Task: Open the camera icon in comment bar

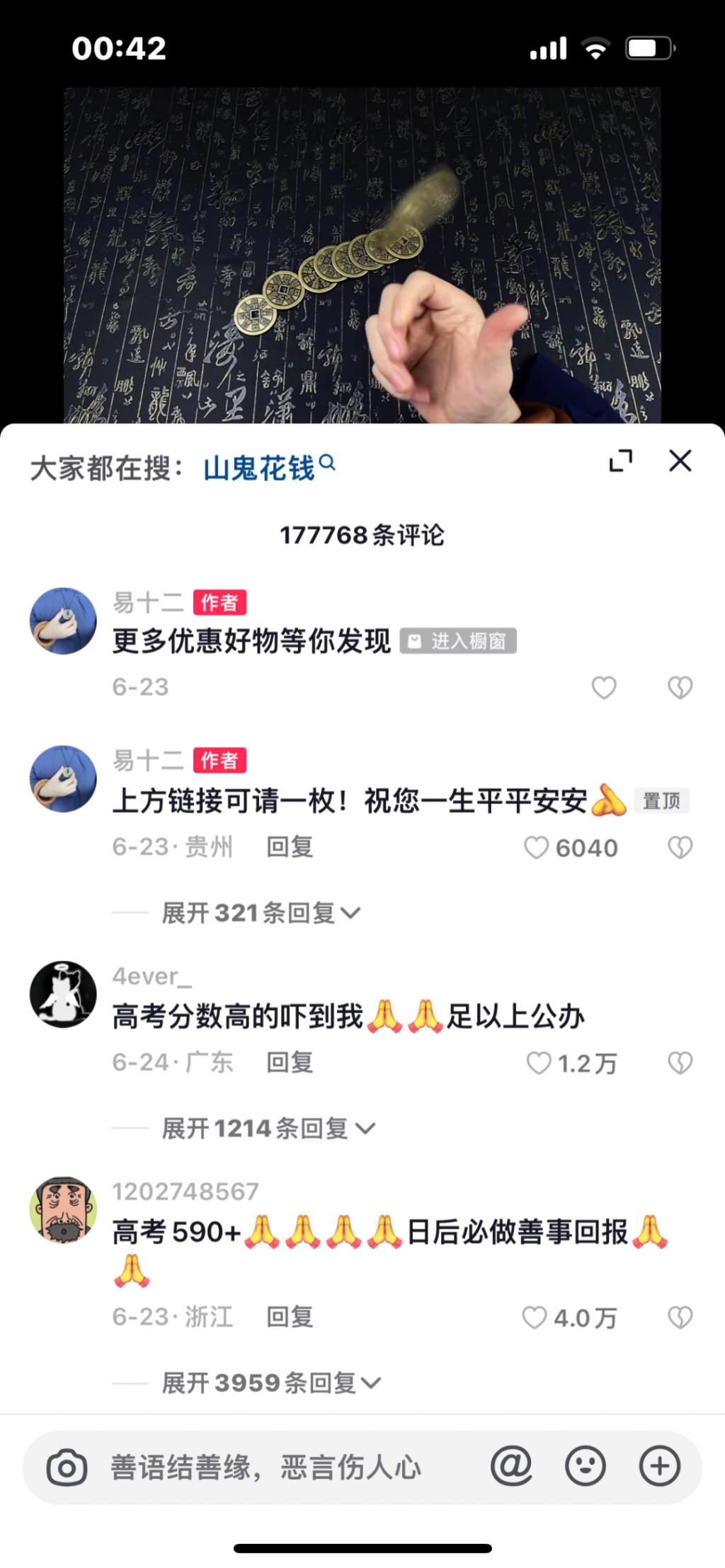Action: click(x=67, y=1468)
